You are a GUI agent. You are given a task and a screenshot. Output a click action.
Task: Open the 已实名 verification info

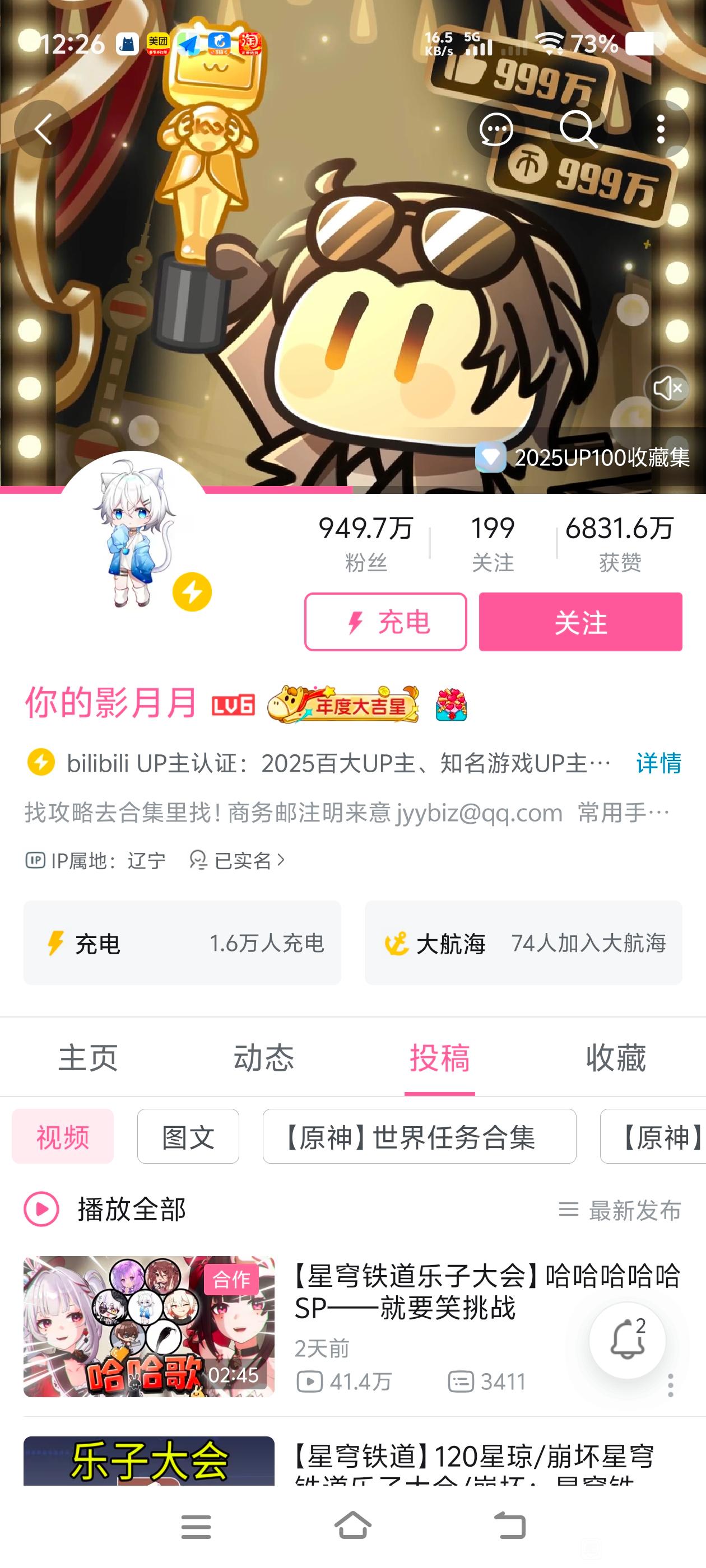[238, 860]
